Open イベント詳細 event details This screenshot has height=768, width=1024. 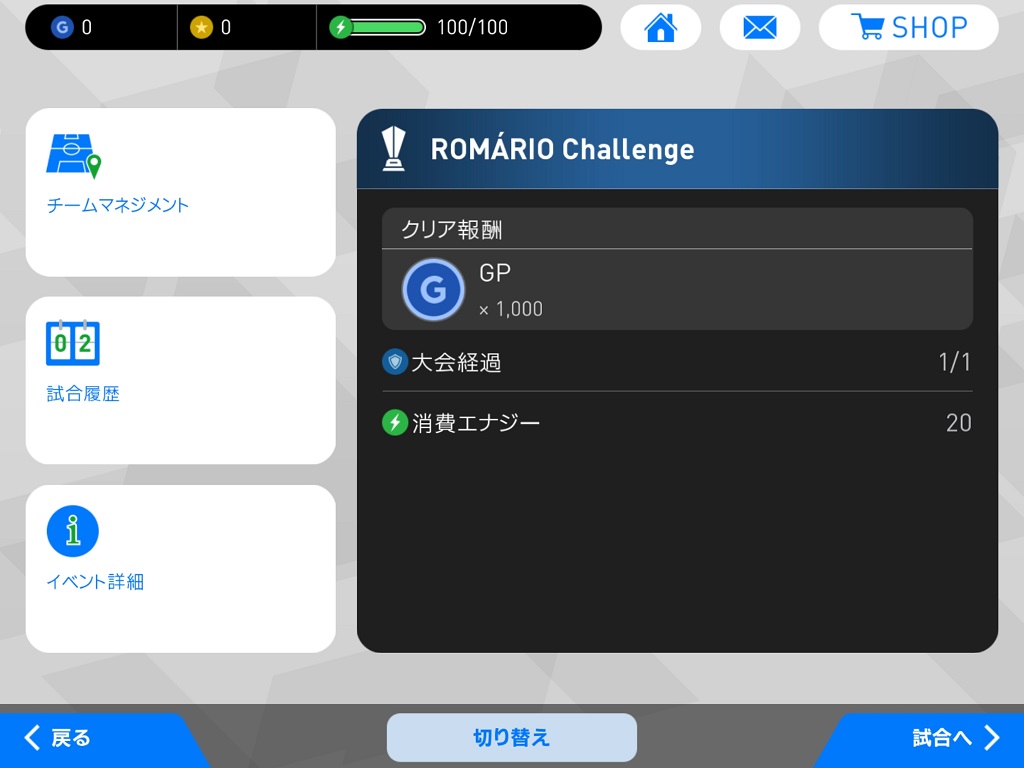point(180,568)
